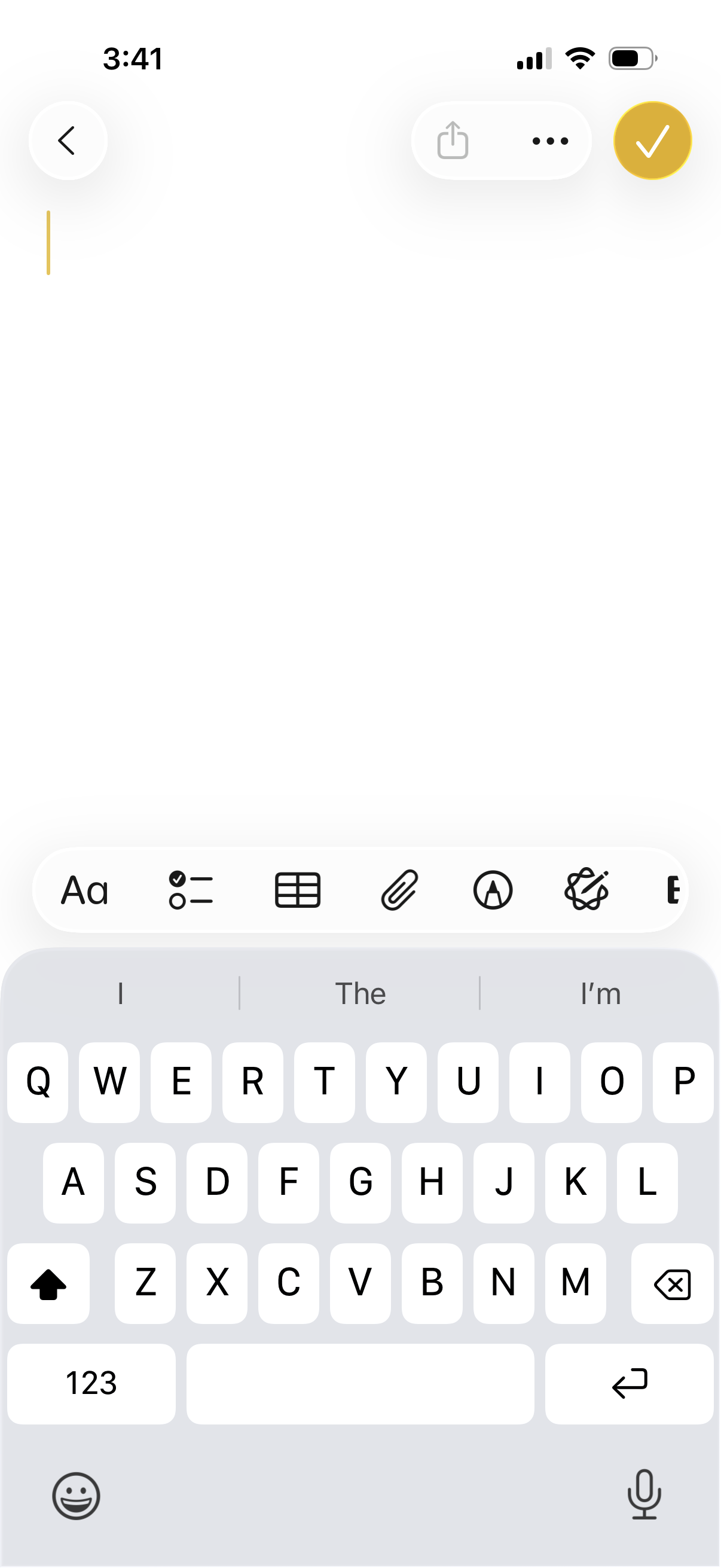Open the markup drawing tool
Viewport: 721px width, 1568px height.
tap(493, 891)
